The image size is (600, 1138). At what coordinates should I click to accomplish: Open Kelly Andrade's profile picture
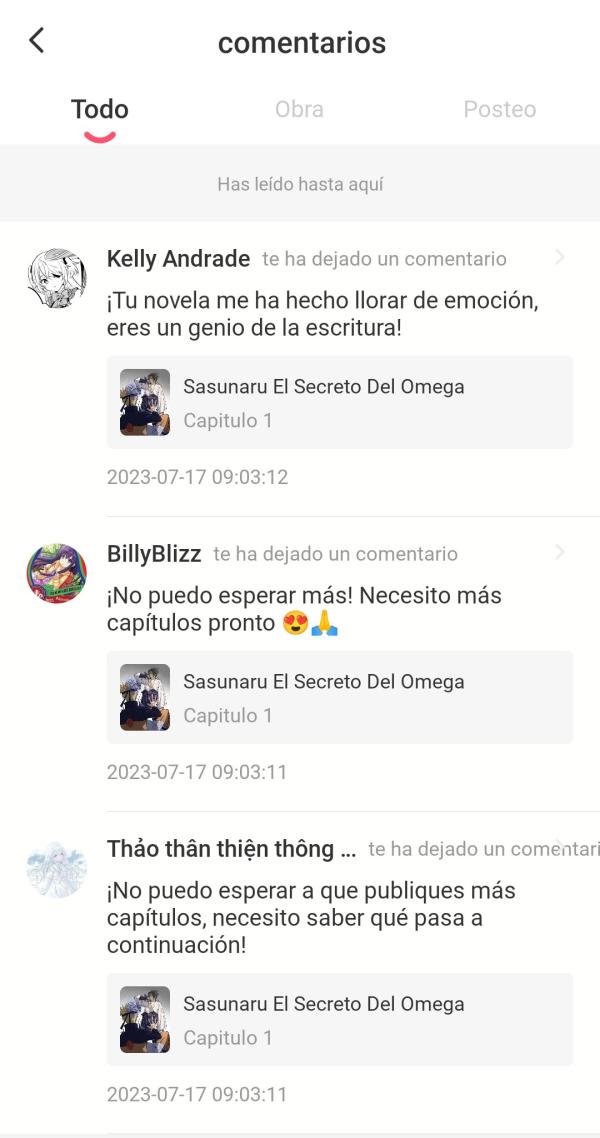pos(56,279)
